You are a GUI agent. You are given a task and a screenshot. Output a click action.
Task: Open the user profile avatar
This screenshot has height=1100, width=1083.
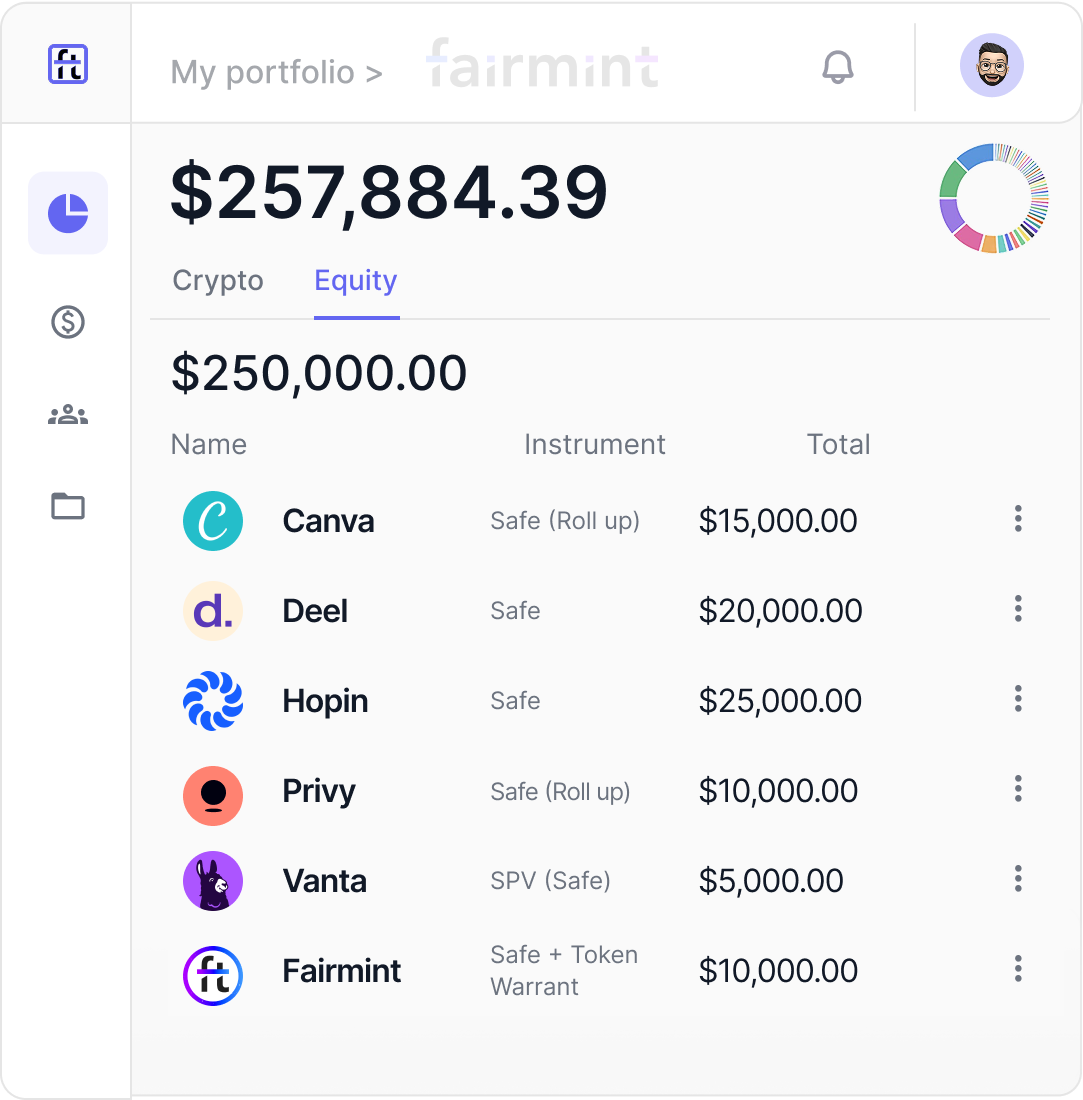coord(991,65)
